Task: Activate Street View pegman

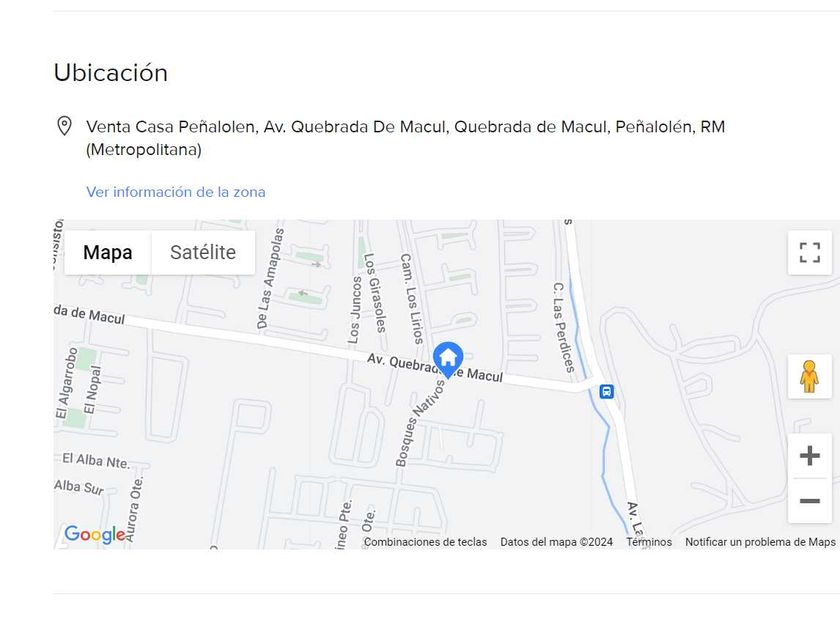Action: pyautogui.click(x=809, y=376)
